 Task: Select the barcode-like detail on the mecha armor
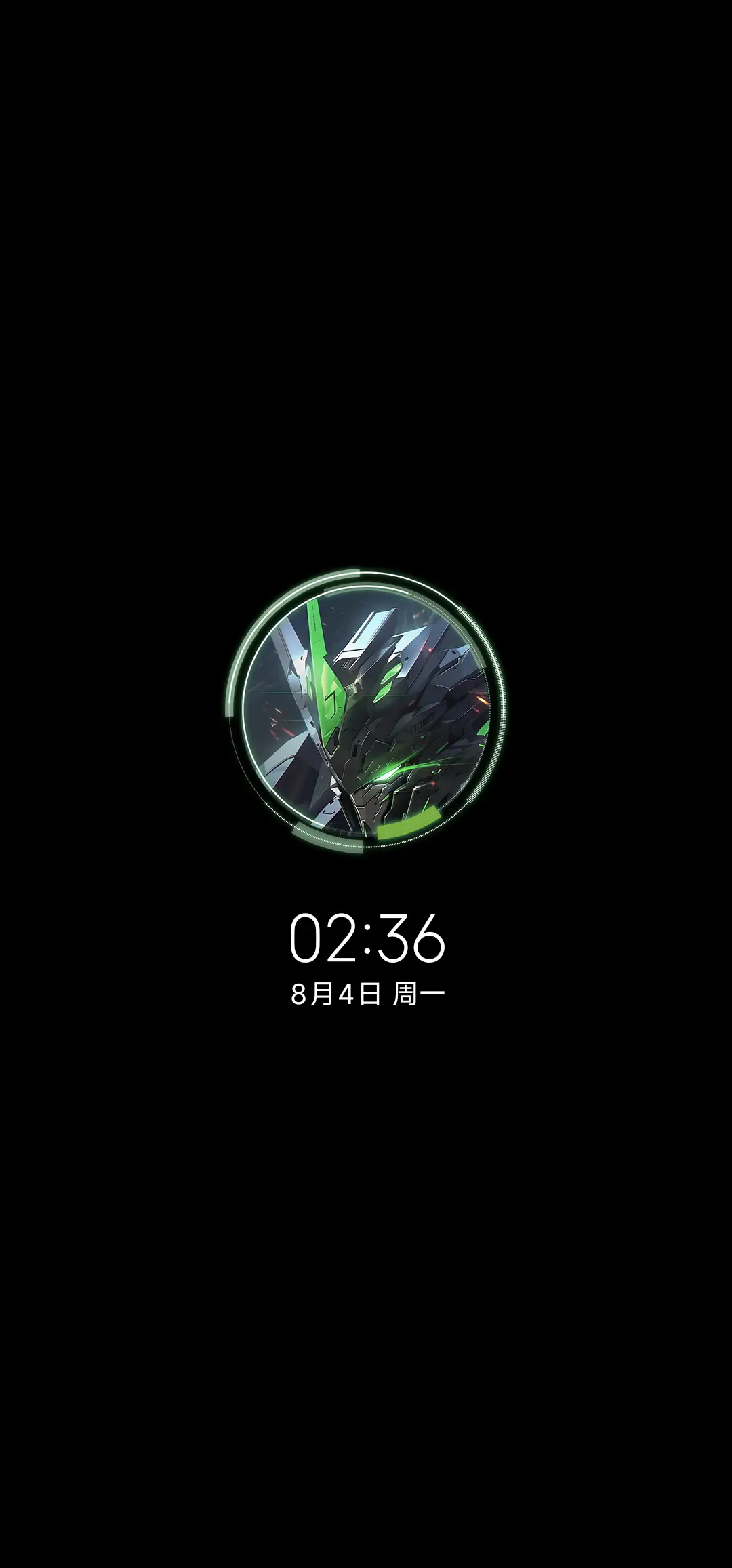(423, 722)
